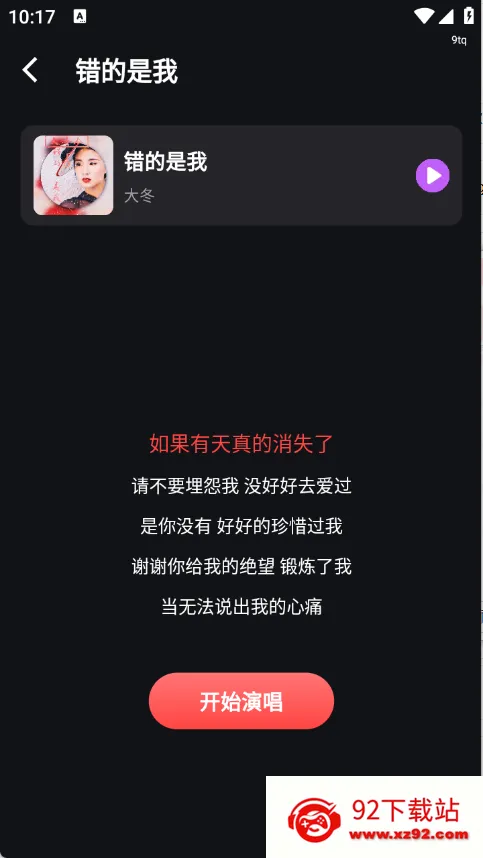
Task: Play the song 错的是我 preview
Action: coord(432,176)
